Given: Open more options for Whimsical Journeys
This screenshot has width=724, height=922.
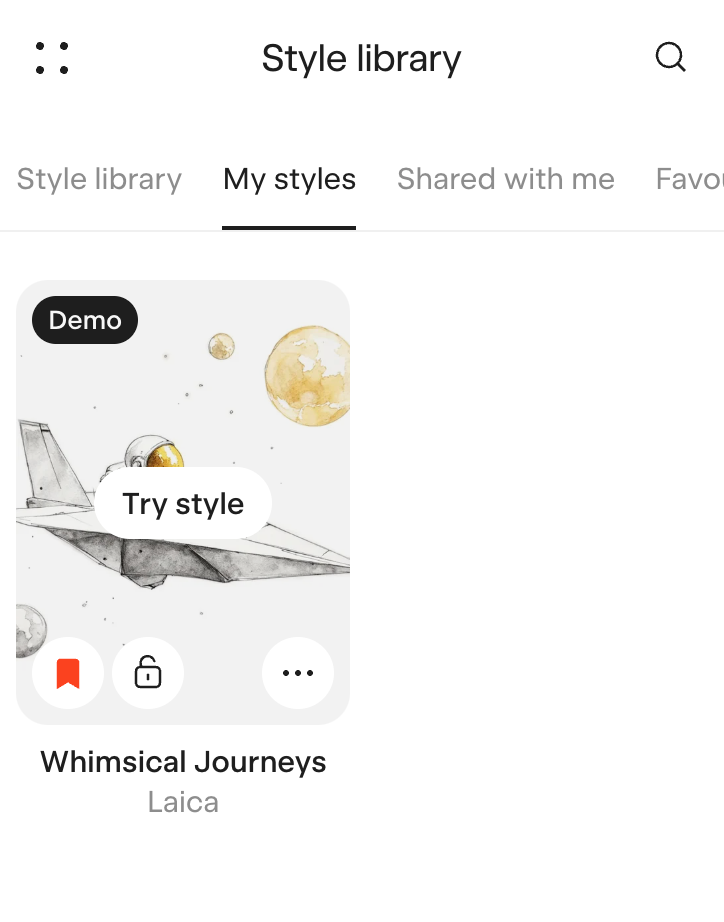Looking at the screenshot, I should (298, 673).
